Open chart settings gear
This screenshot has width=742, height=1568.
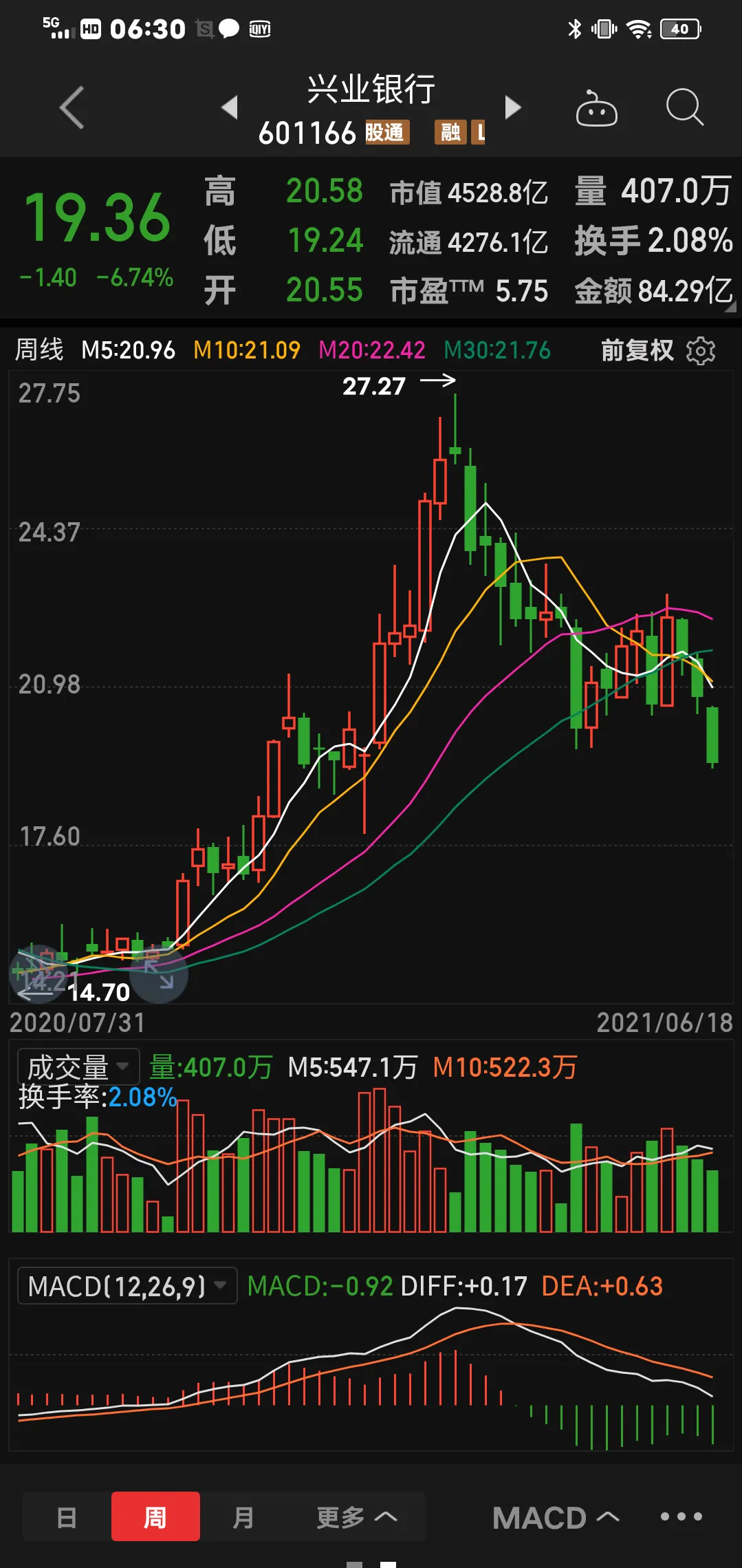(x=701, y=351)
